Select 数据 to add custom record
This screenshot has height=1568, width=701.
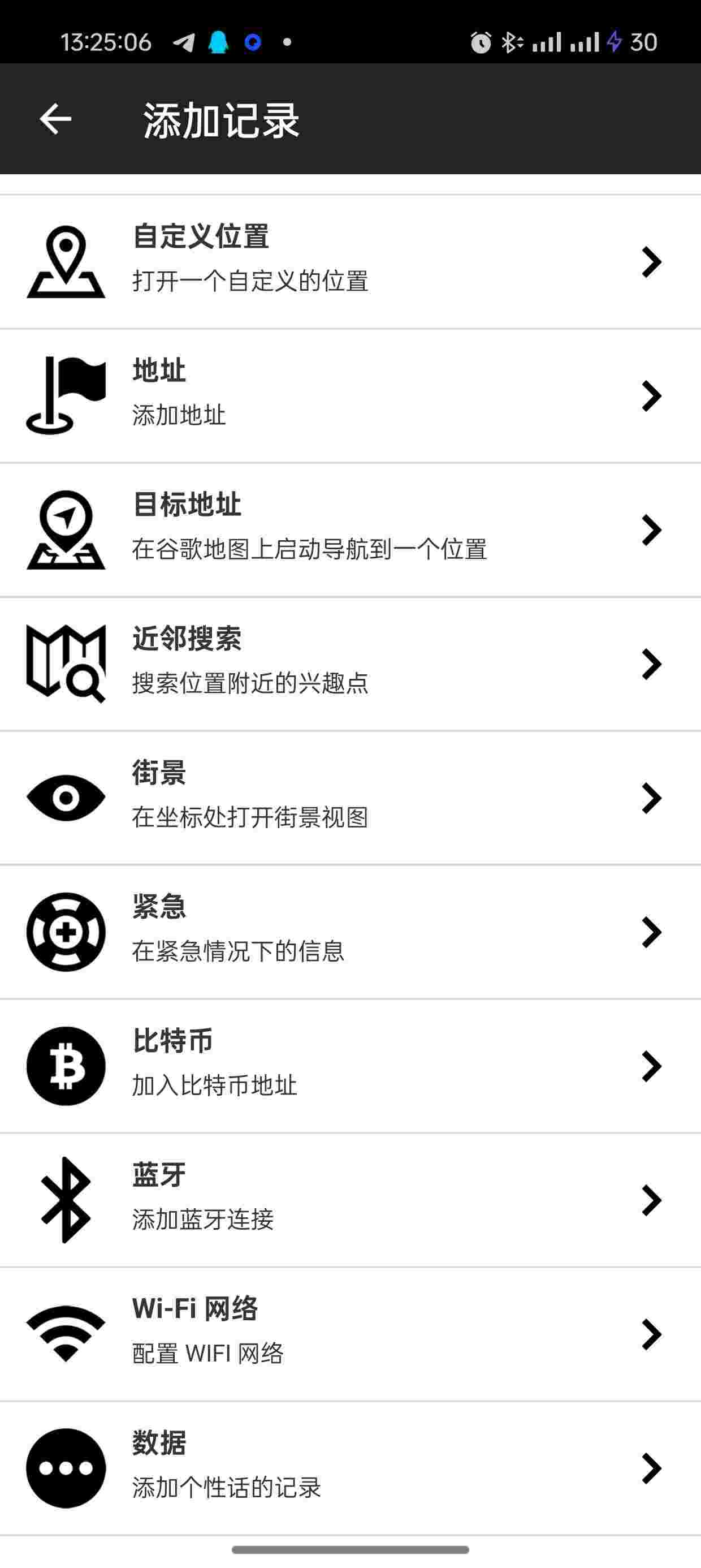click(x=350, y=1467)
